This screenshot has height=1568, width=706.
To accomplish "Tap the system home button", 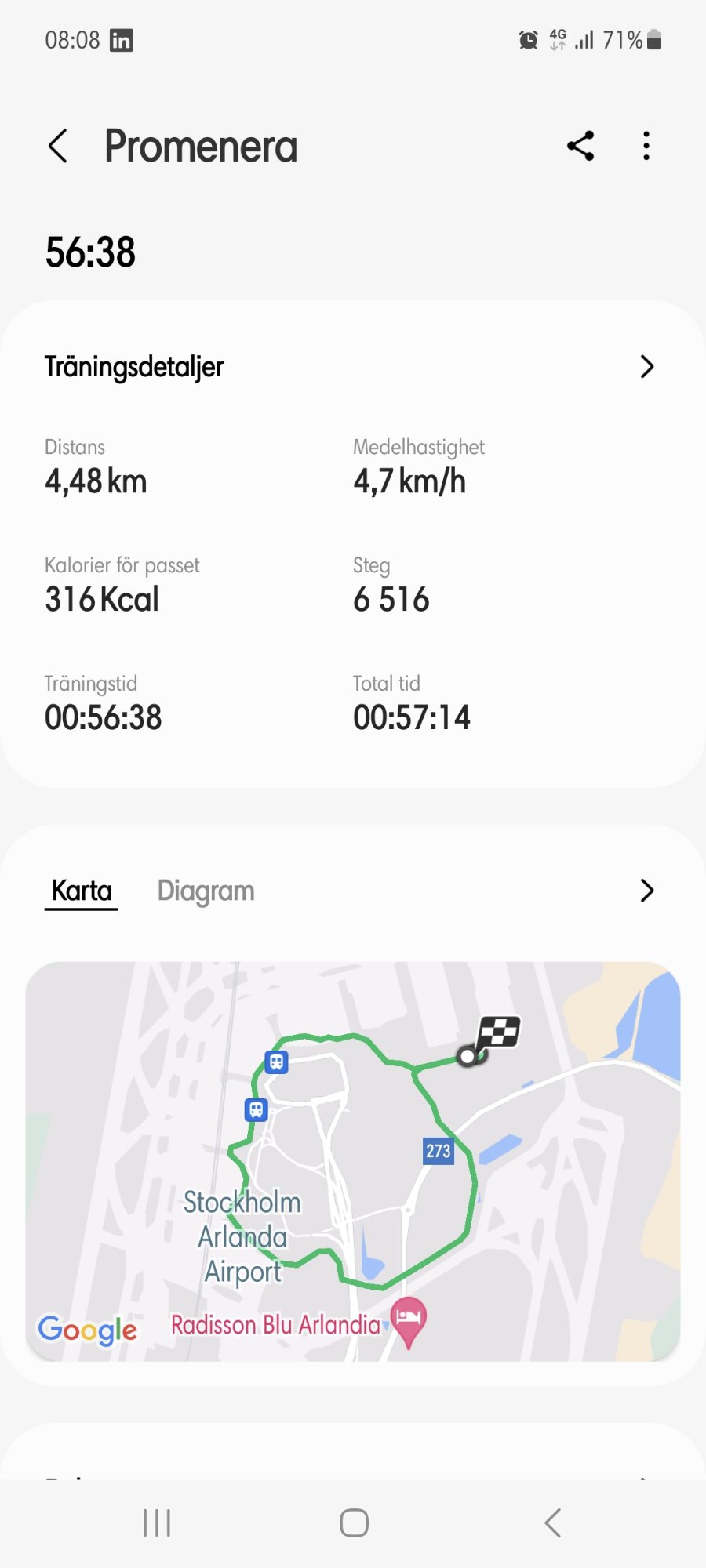I will (354, 1523).
